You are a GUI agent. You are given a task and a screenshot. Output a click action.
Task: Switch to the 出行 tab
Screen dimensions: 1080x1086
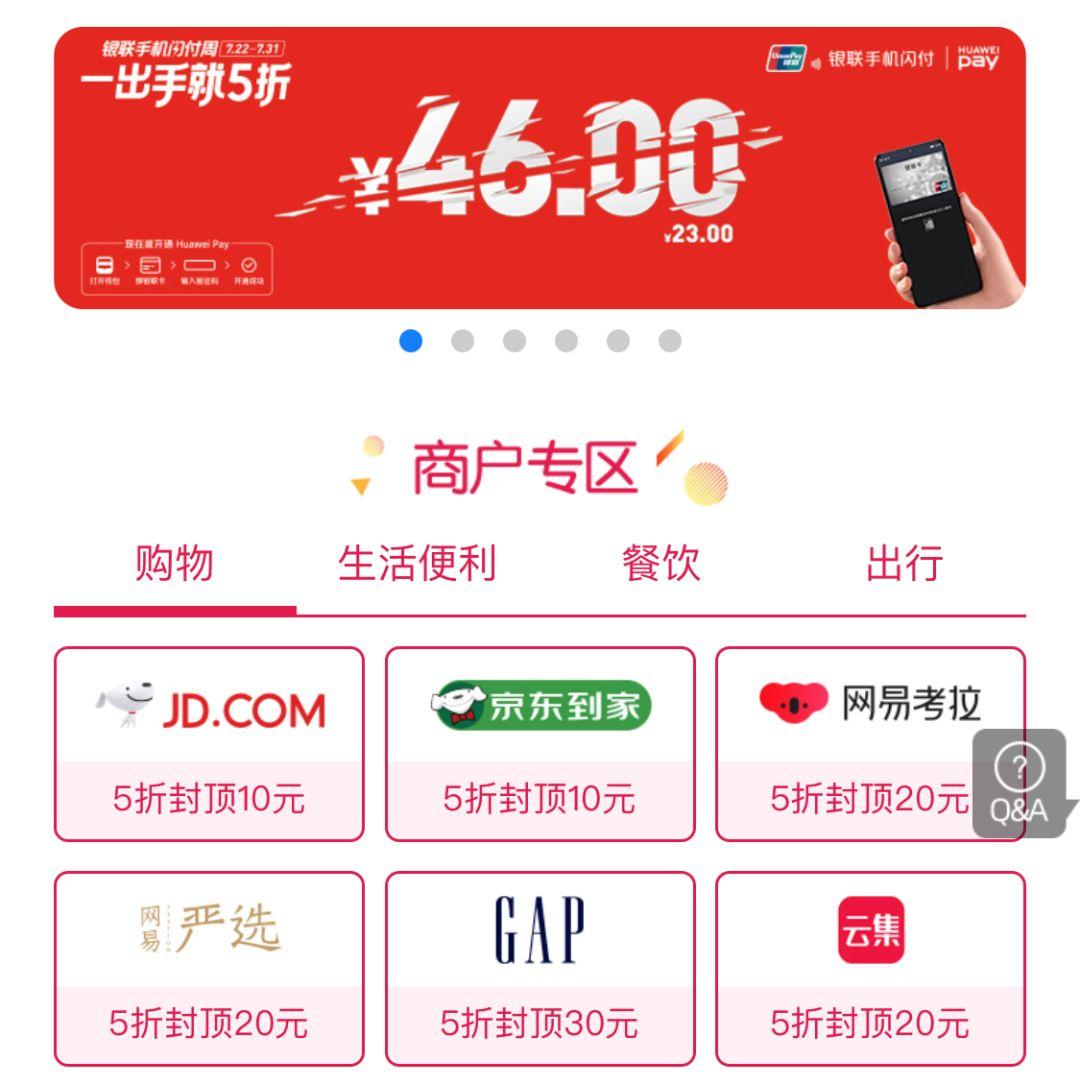[x=904, y=564]
